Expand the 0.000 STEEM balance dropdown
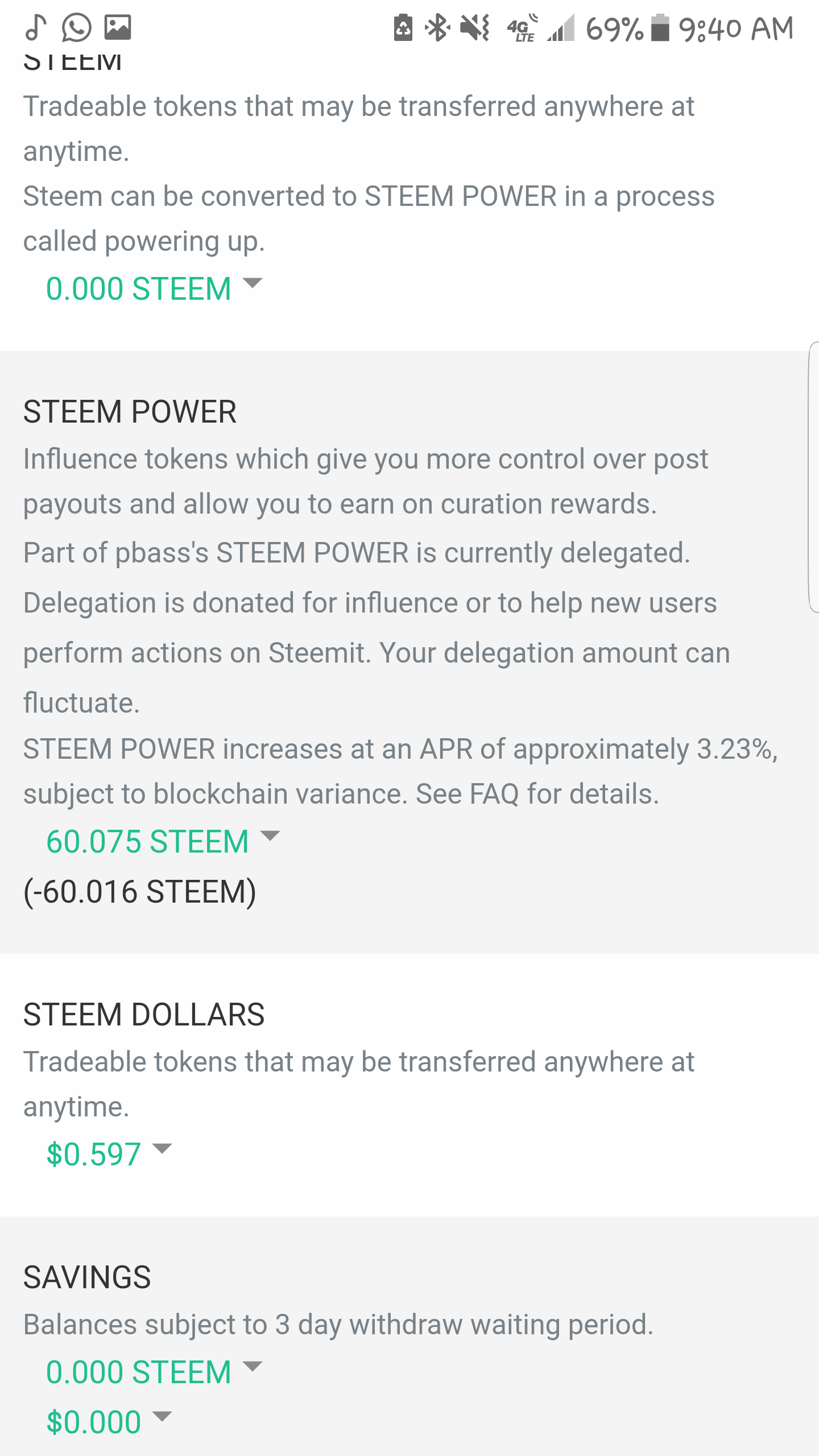The width and height of the screenshot is (819, 1456). (154, 288)
